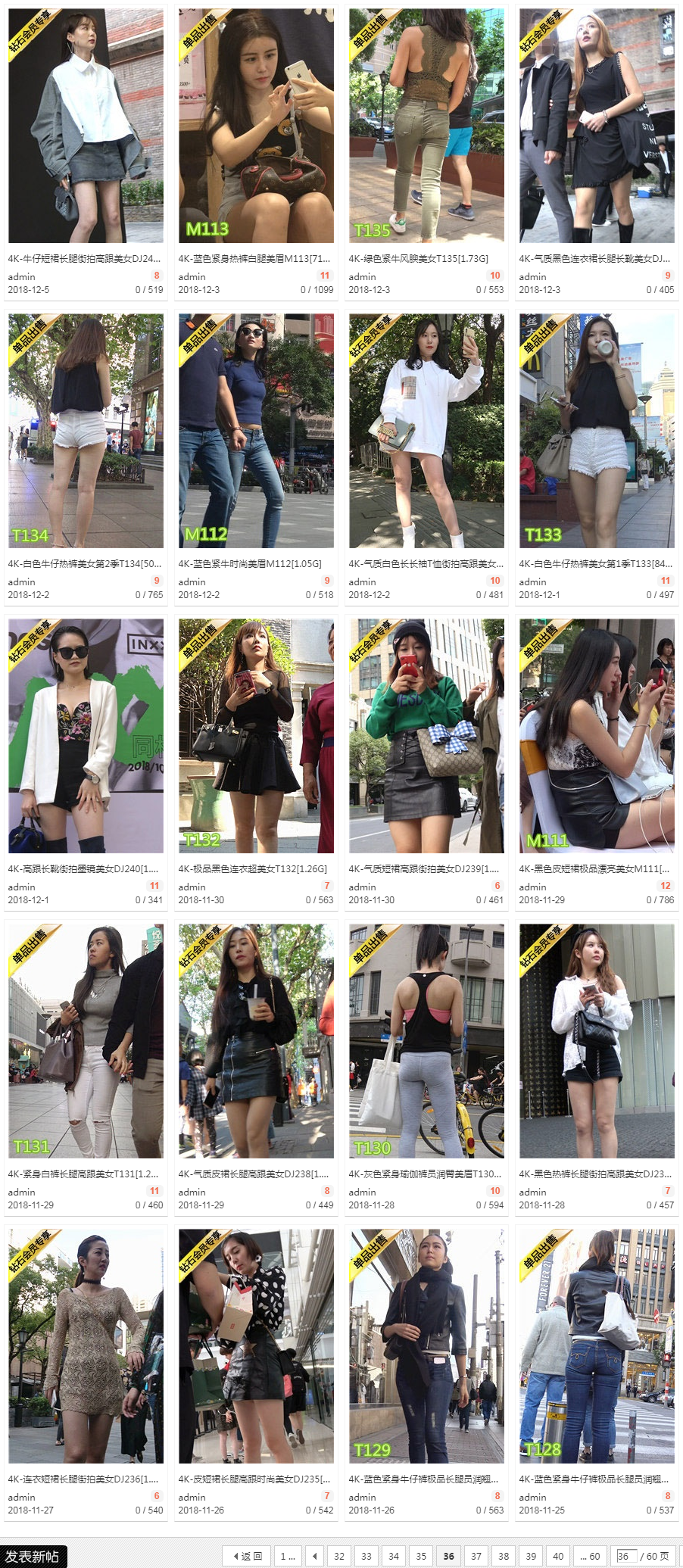Open thread title containing T132[1.26G]
The width and height of the screenshot is (683, 1568).
pyautogui.click(x=253, y=868)
